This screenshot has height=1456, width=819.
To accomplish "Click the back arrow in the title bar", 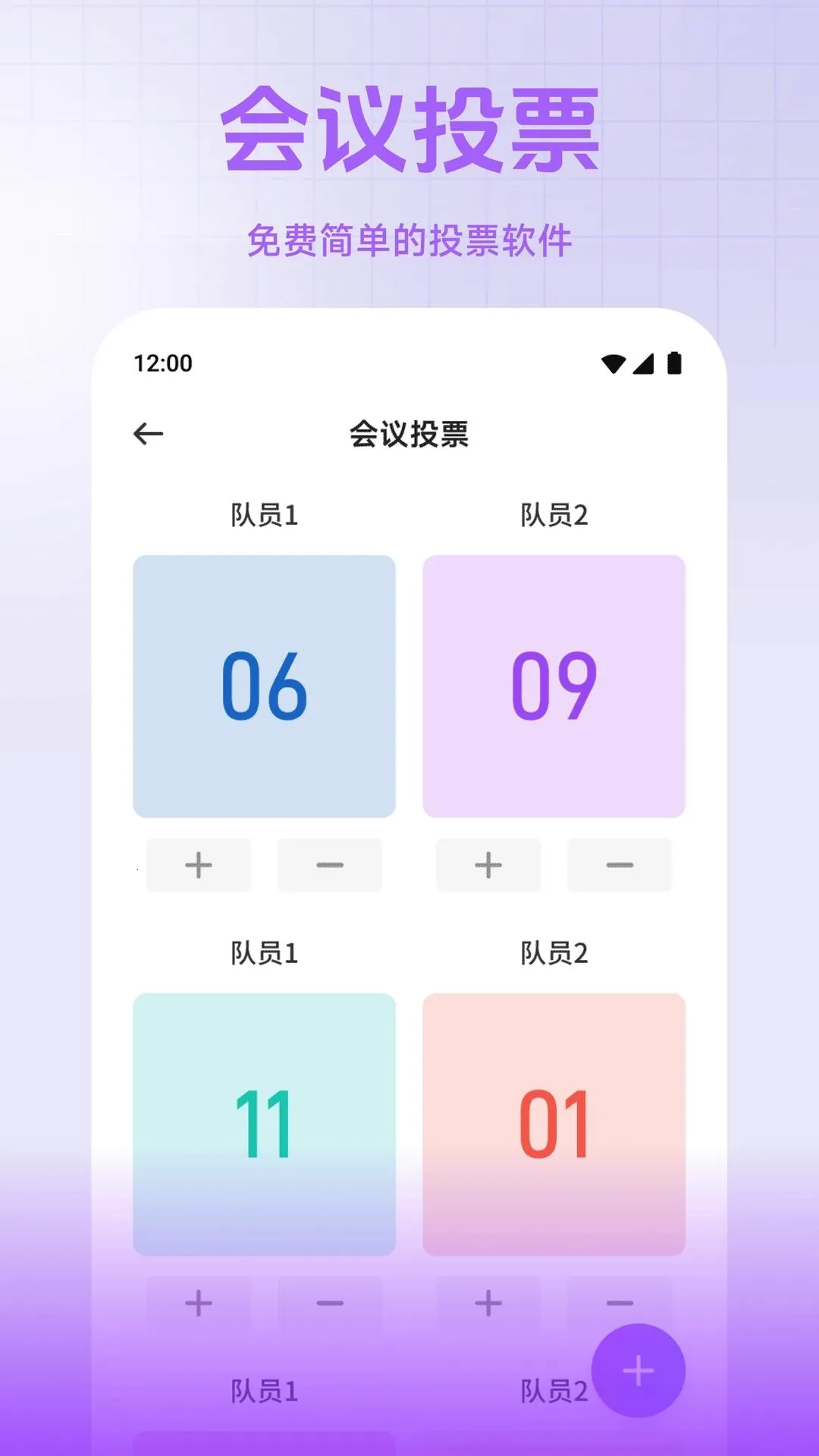I will pyautogui.click(x=149, y=433).
